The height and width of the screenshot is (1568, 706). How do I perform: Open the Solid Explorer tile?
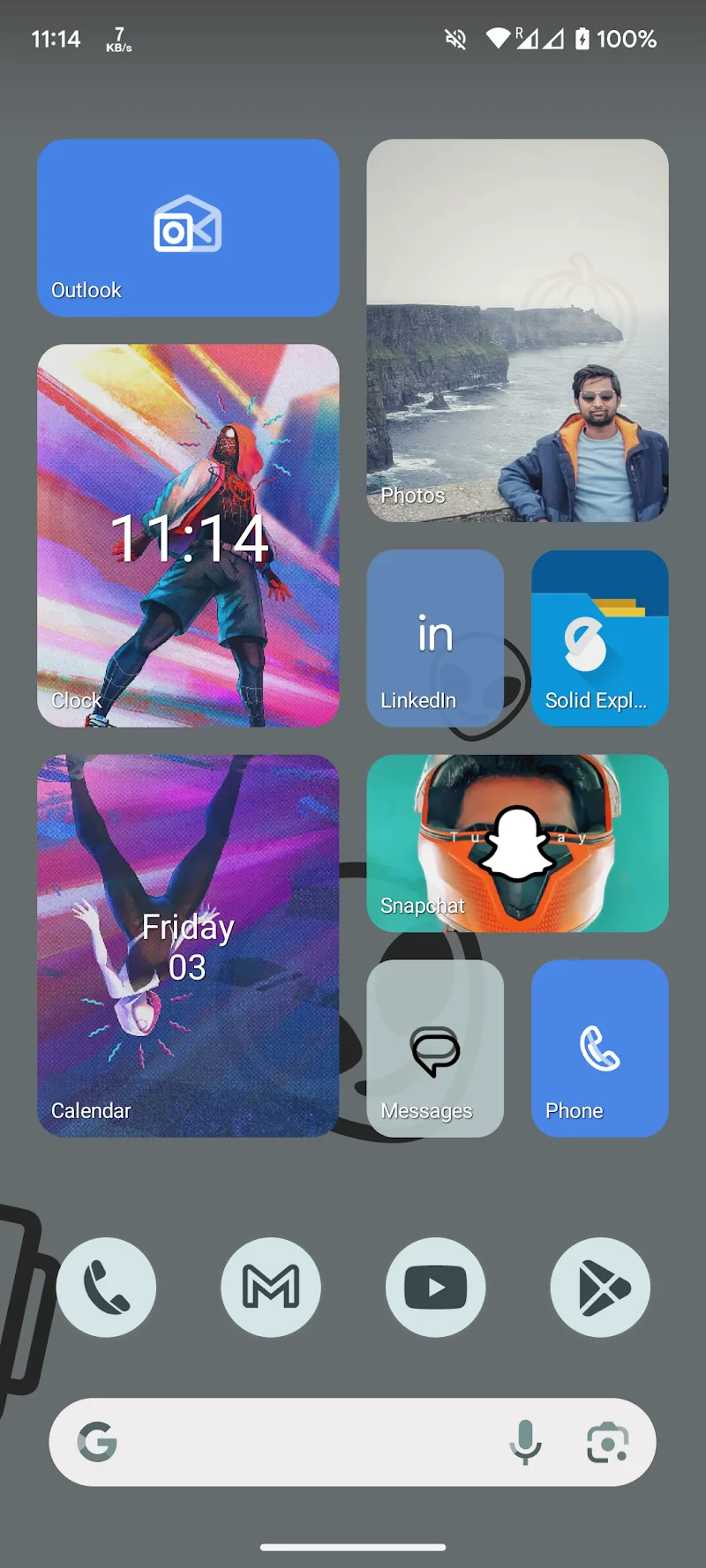[599, 638]
